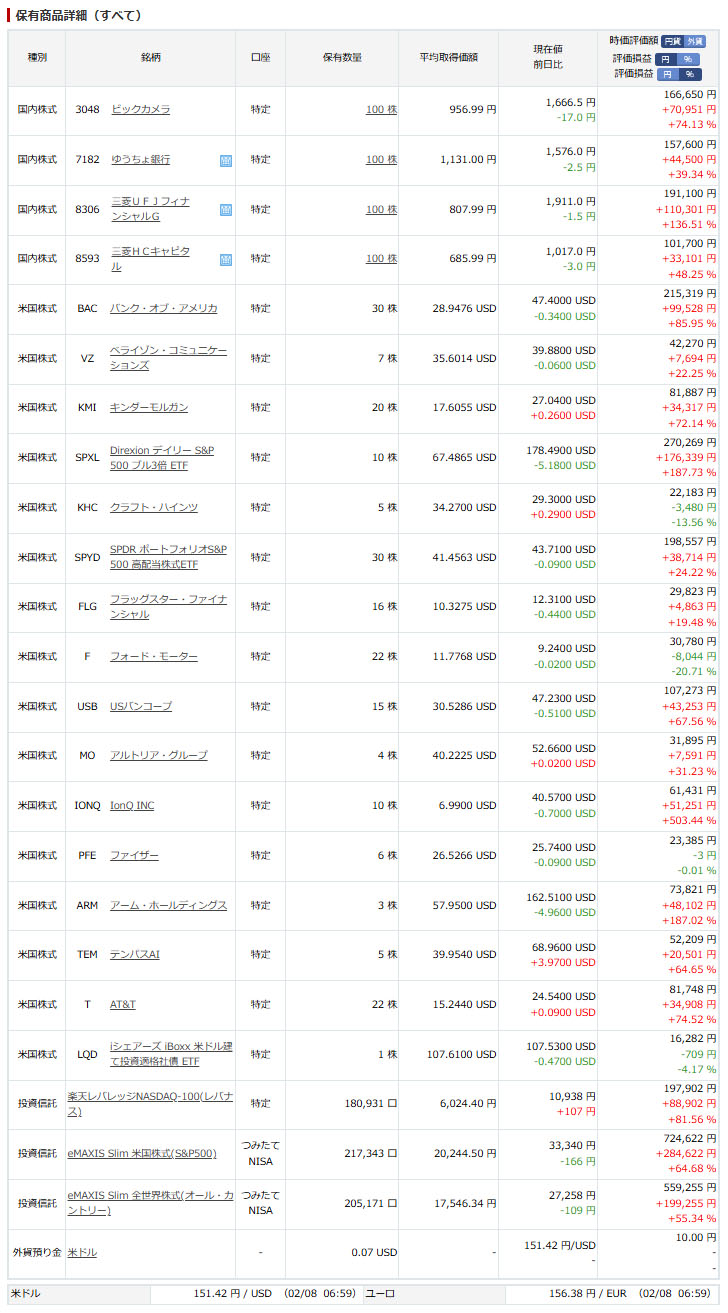Open eMAXIS Slim 米国株式(S&P500) fund
The image size is (728, 1313).
point(142,1153)
